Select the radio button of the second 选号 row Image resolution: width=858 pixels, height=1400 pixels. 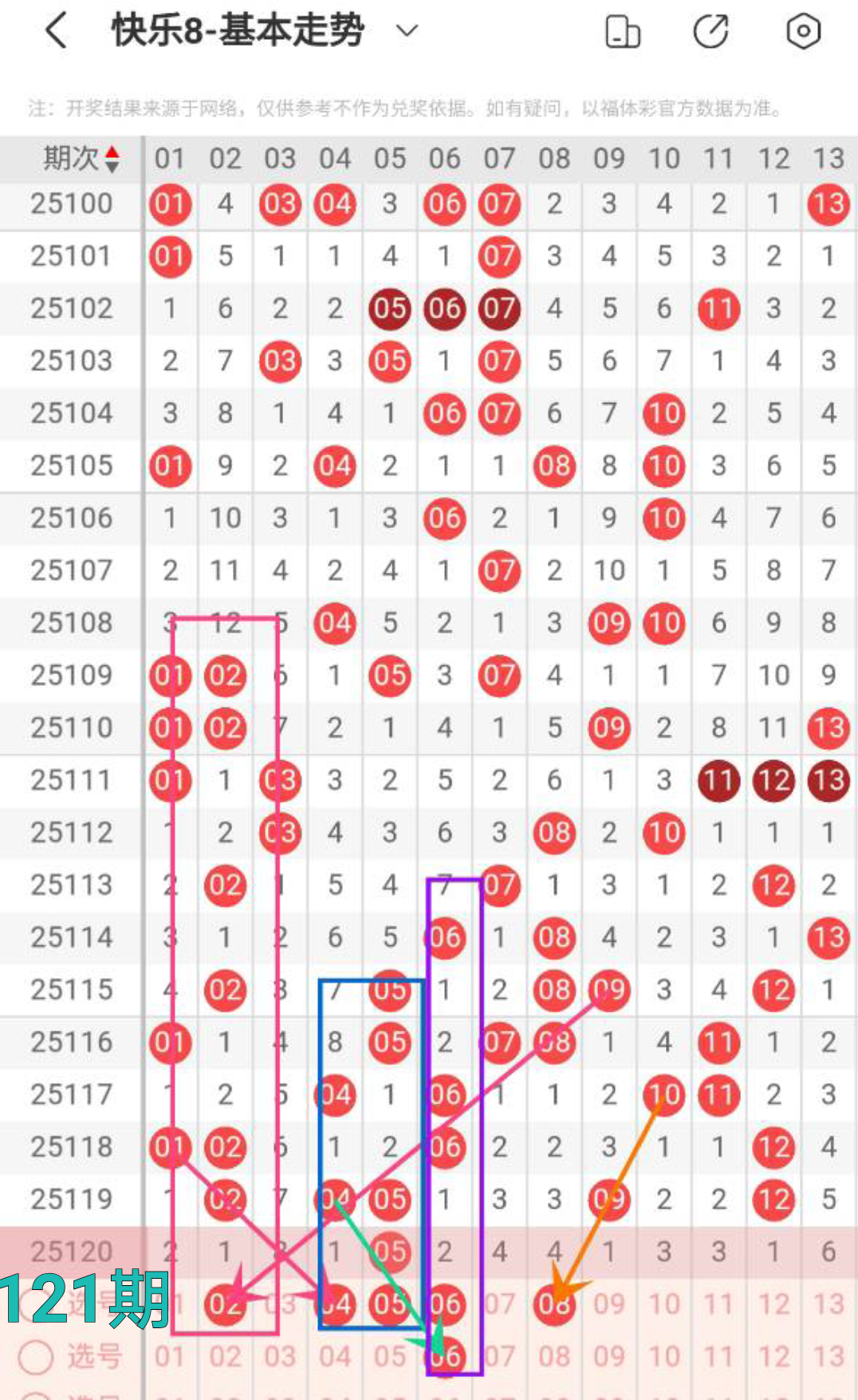tap(36, 1356)
